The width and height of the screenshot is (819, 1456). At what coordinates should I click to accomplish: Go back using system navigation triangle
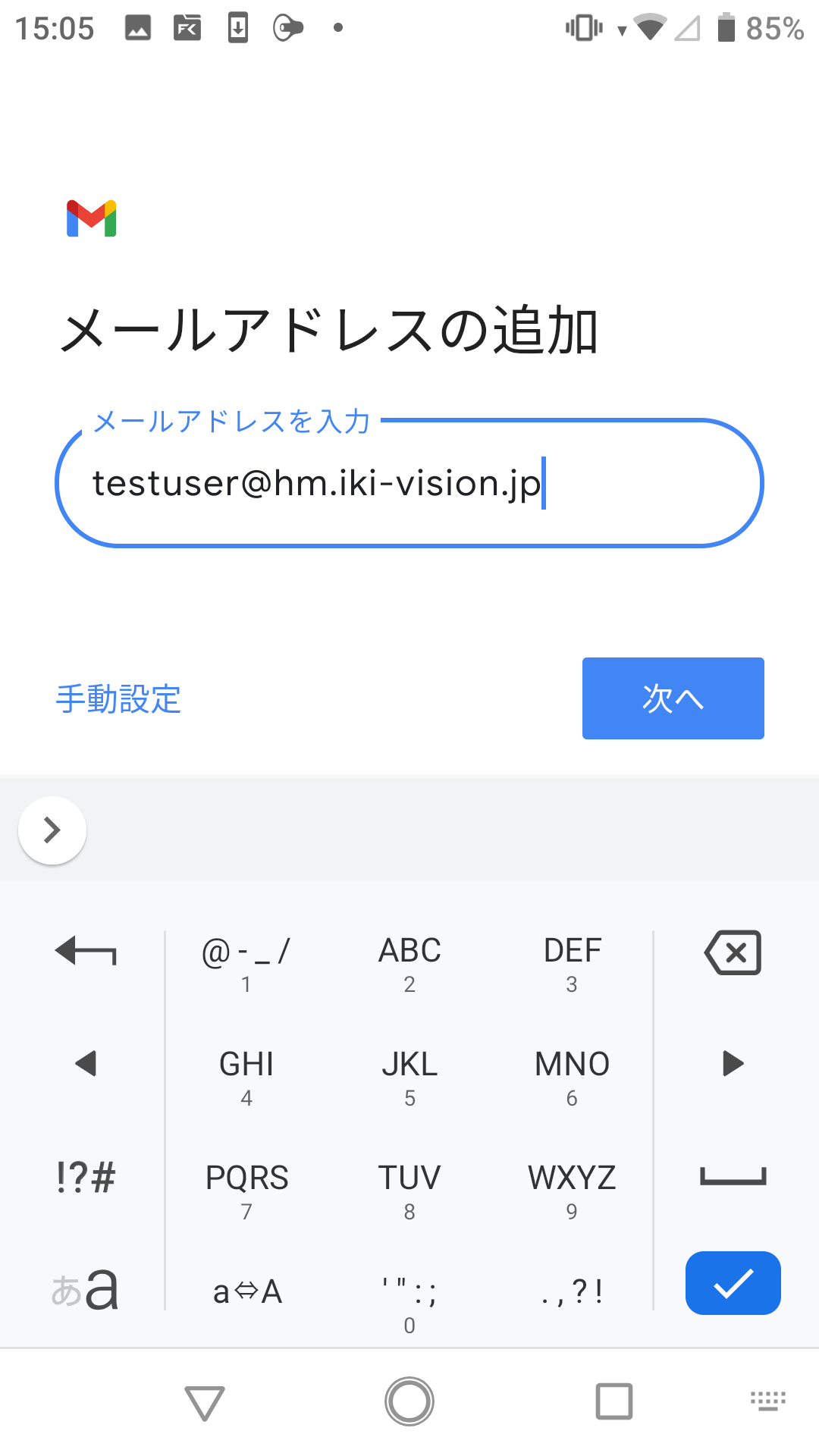pos(205,1402)
